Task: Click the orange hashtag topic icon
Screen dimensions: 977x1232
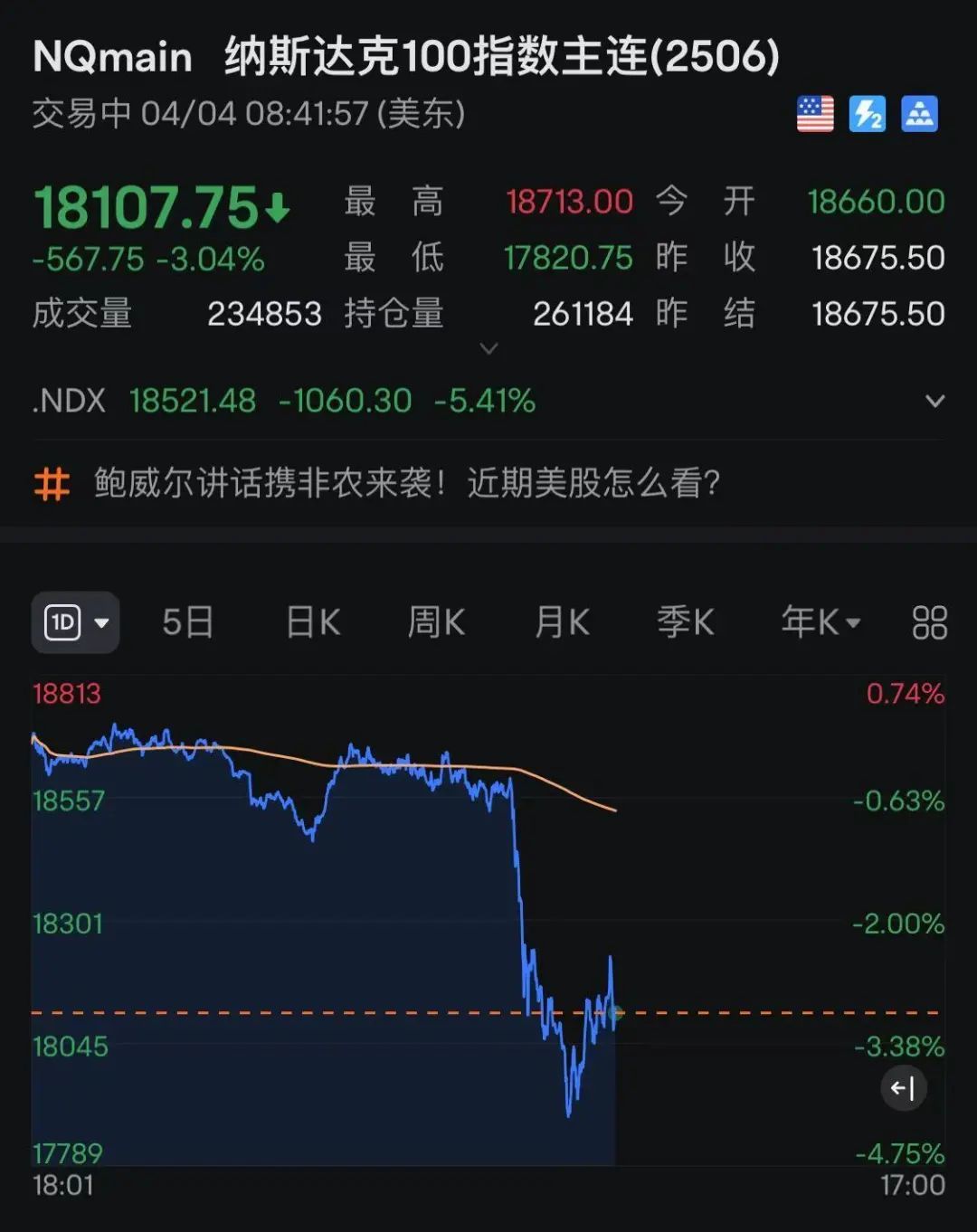Action: [52, 484]
